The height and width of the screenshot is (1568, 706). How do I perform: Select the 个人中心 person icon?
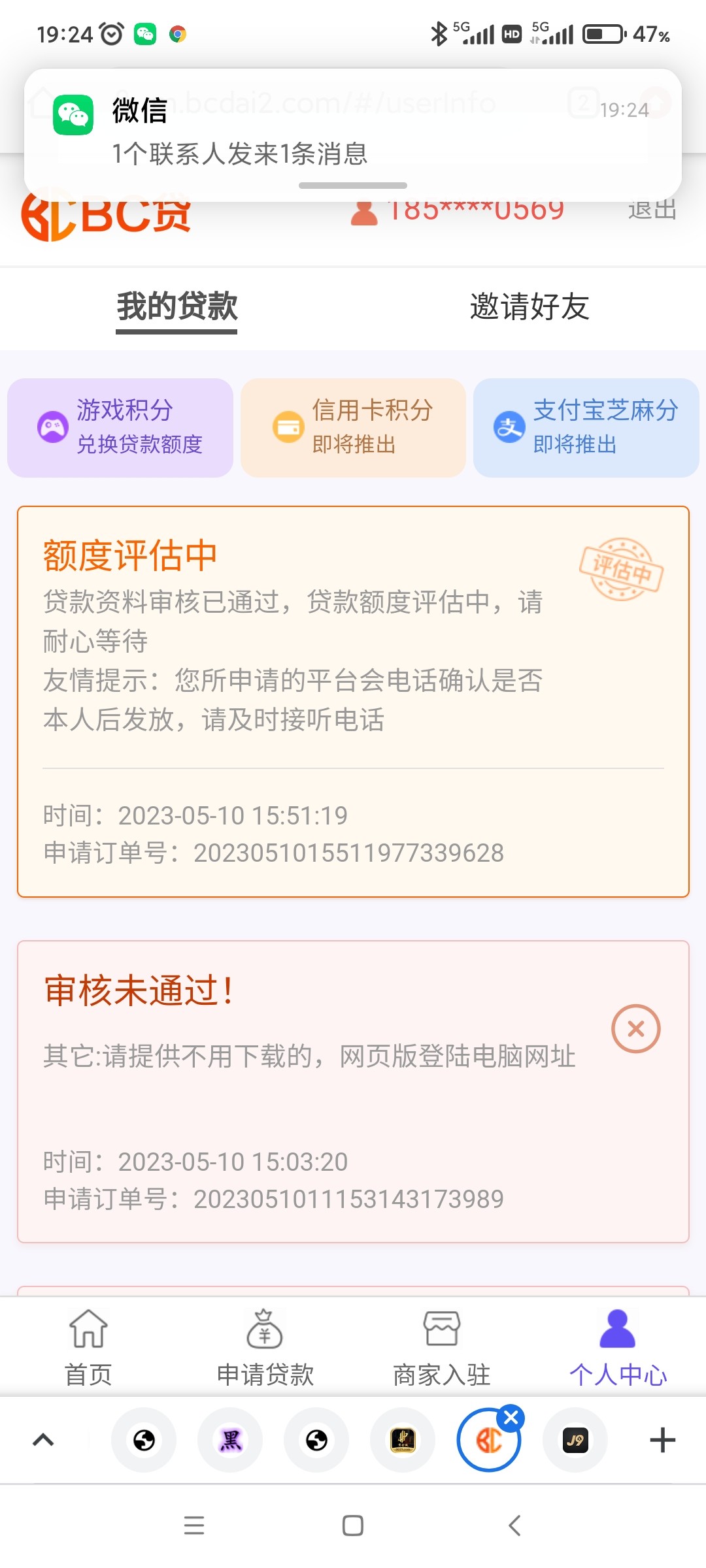click(x=618, y=1330)
